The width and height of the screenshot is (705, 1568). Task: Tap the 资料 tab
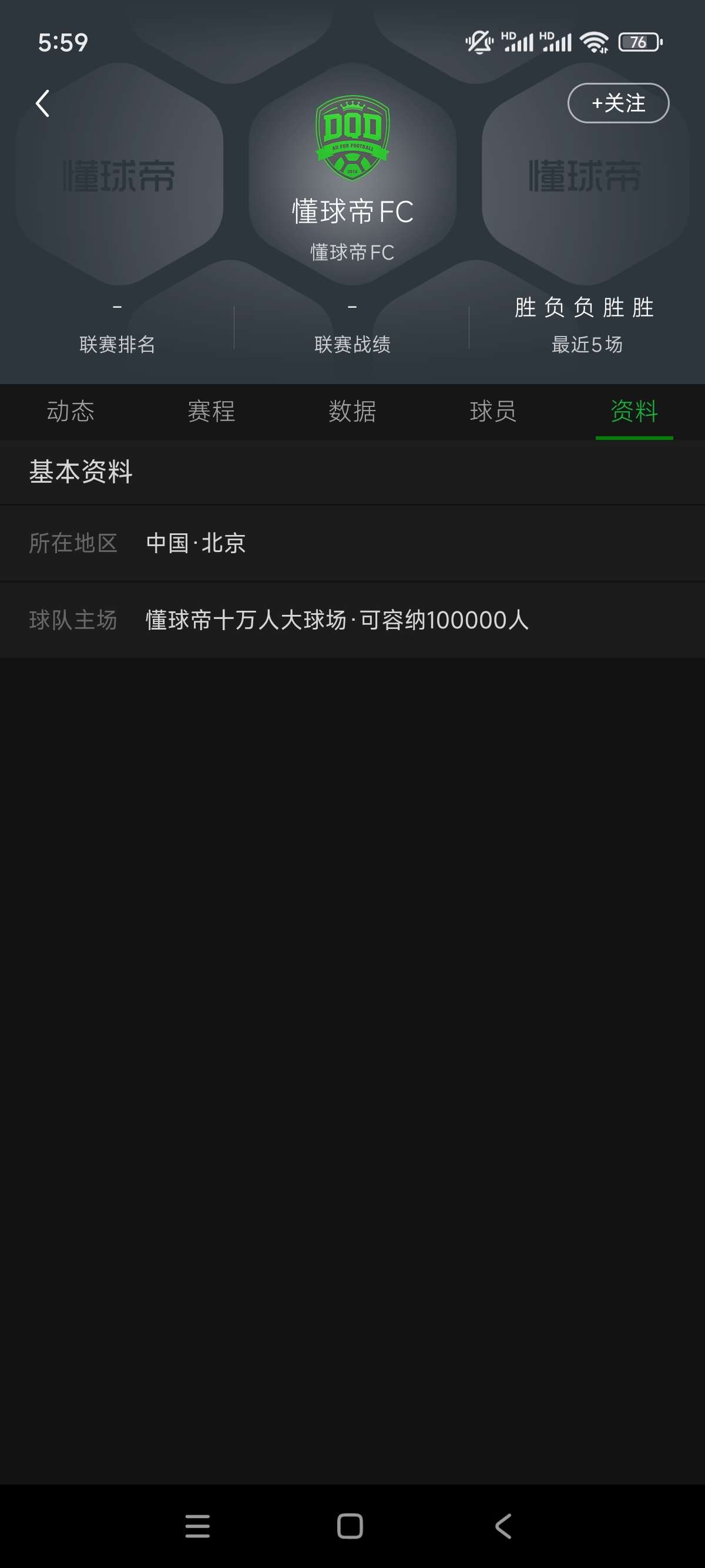tap(634, 412)
